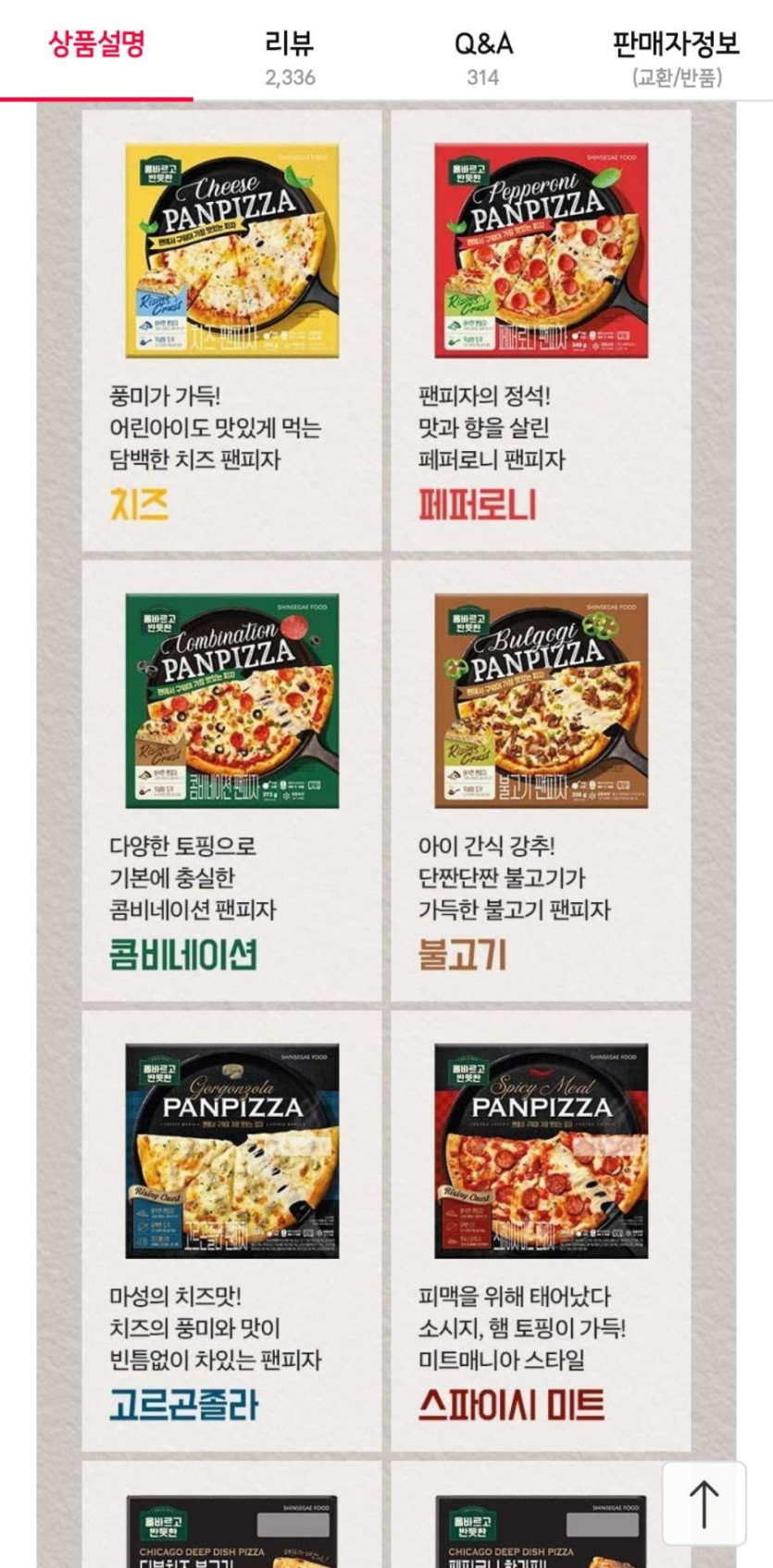Tap the scroll-to-top arrow button
The width and height of the screenshot is (773, 1568).
tap(704, 1504)
